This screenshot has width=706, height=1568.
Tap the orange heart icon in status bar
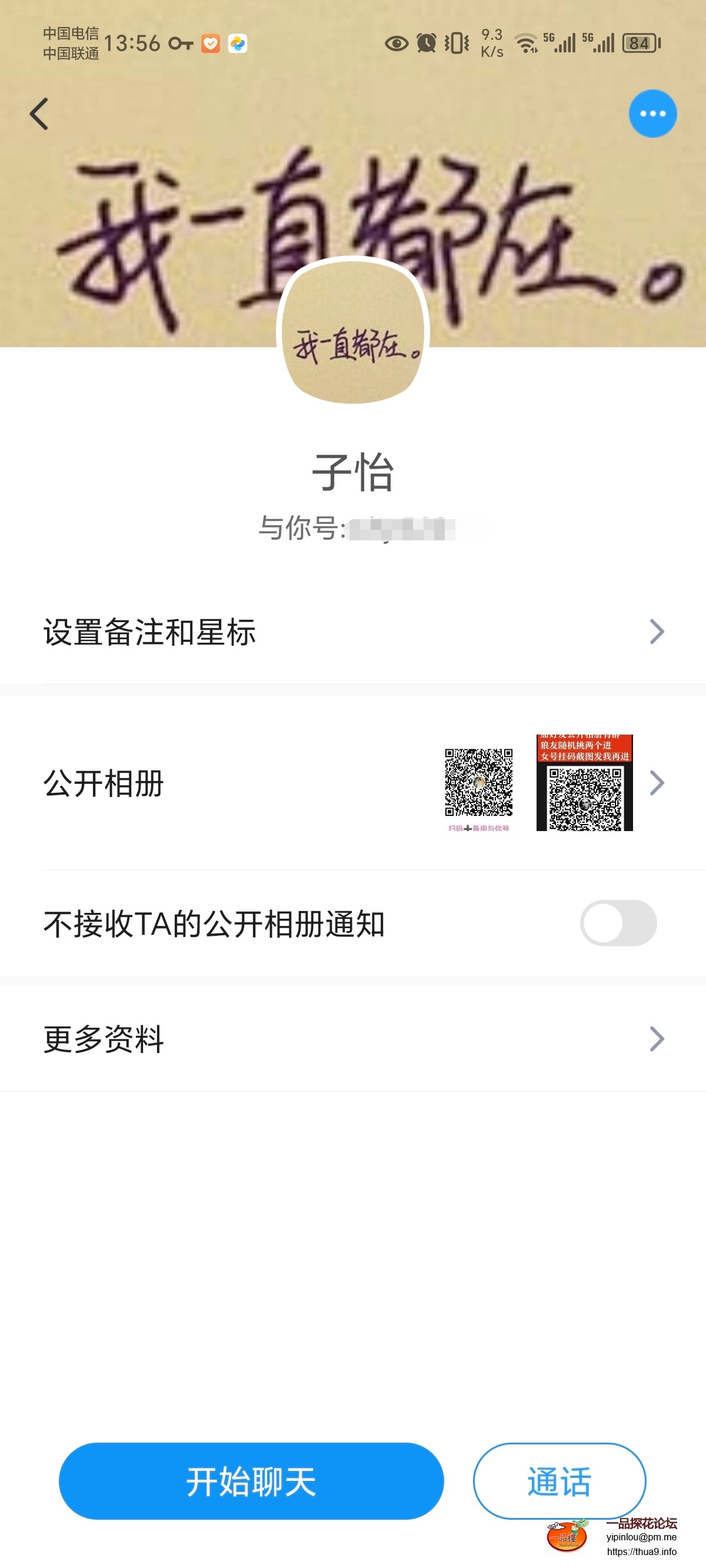tap(210, 42)
